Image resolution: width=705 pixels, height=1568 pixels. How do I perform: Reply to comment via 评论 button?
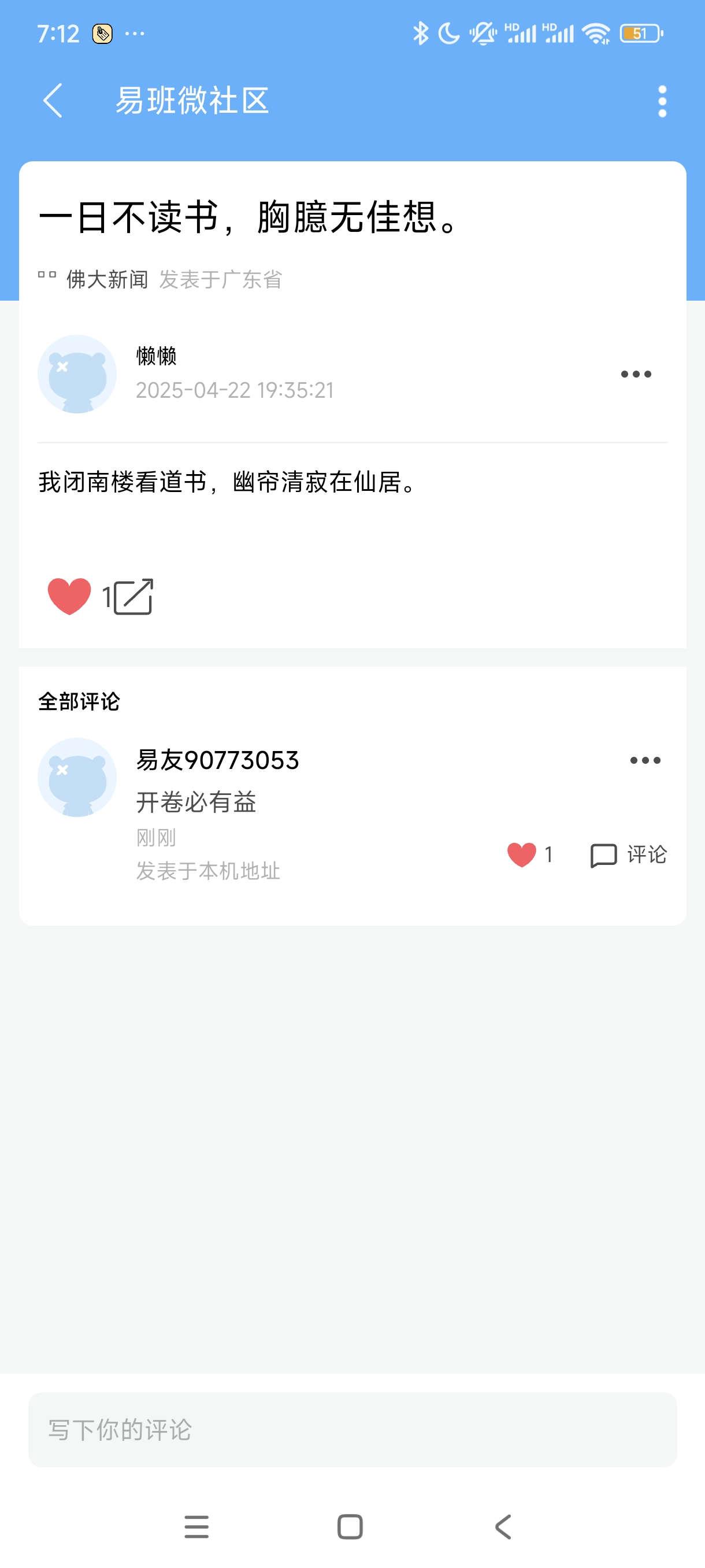[x=628, y=855]
